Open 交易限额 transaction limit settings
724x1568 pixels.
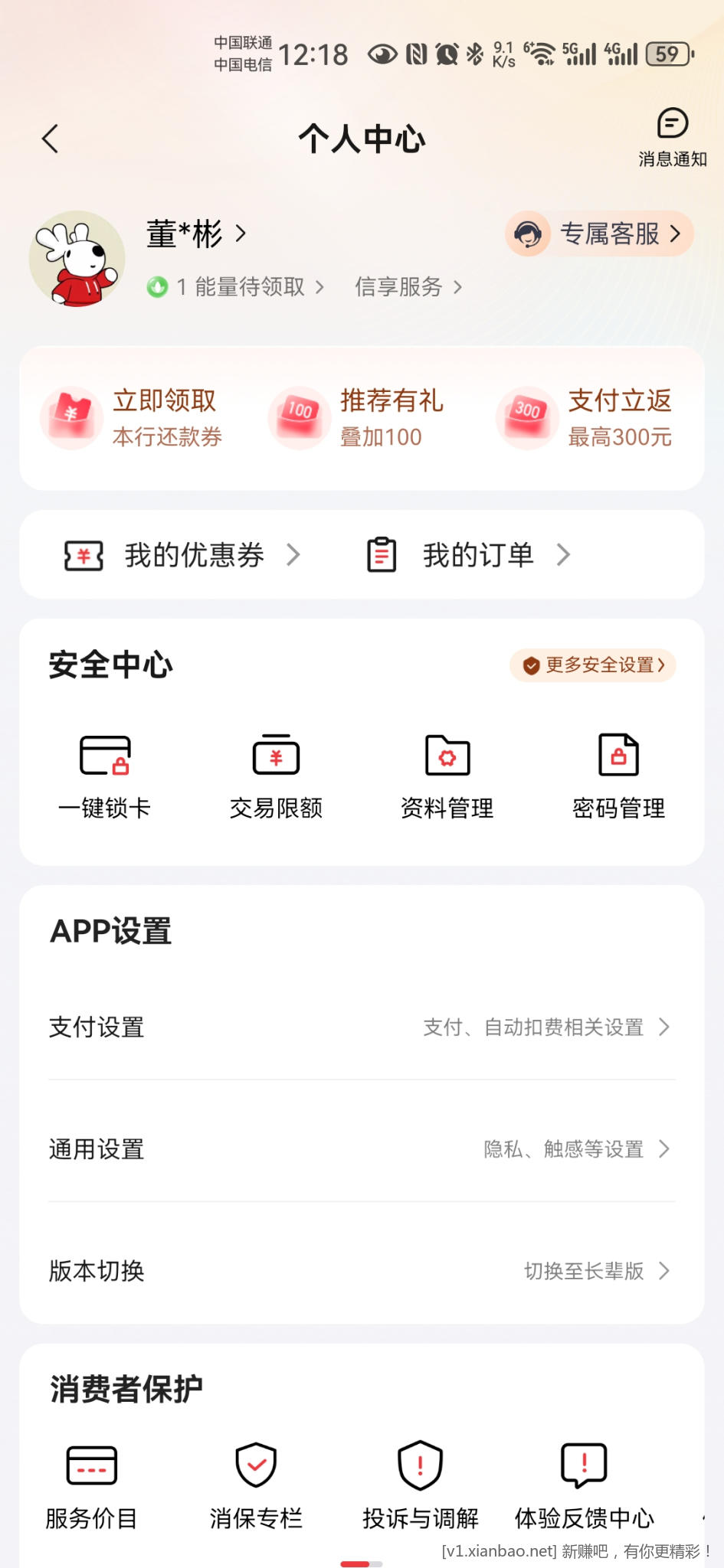click(x=276, y=758)
